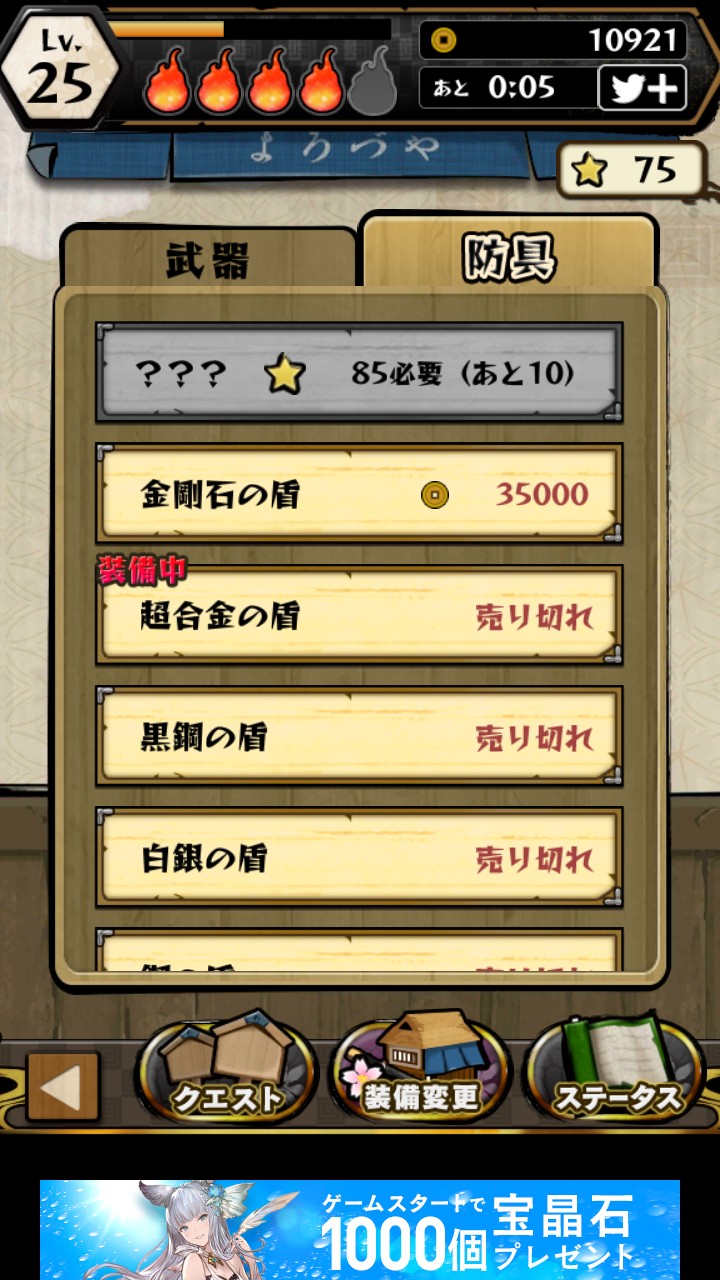Buy the 金剛石の盾 for 35000
Image resolution: width=720 pixels, height=1280 pixels.
(359, 495)
